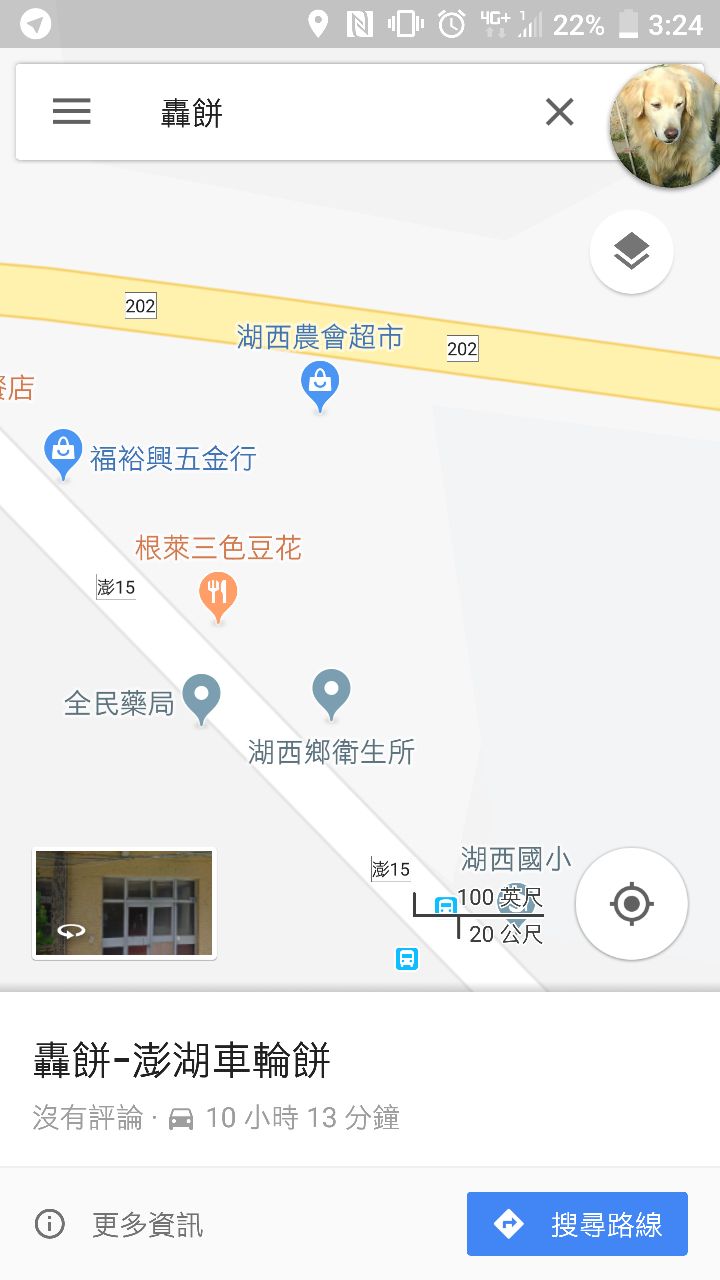
Task: Select the 湖西農會超市 map pin
Action: 320,385
